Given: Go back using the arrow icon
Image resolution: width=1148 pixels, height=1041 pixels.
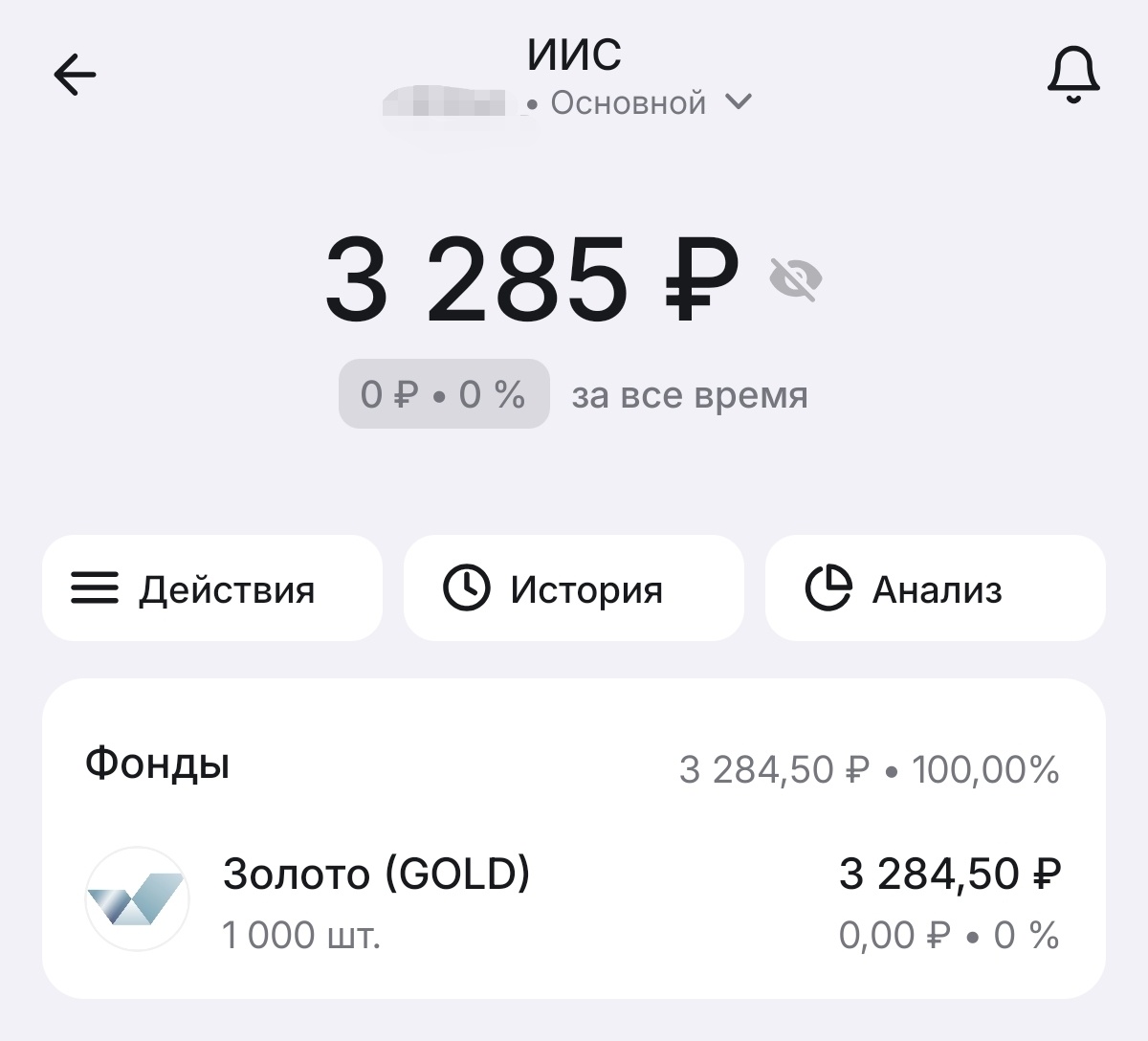Looking at the screenshot, I should click(75, 75).
